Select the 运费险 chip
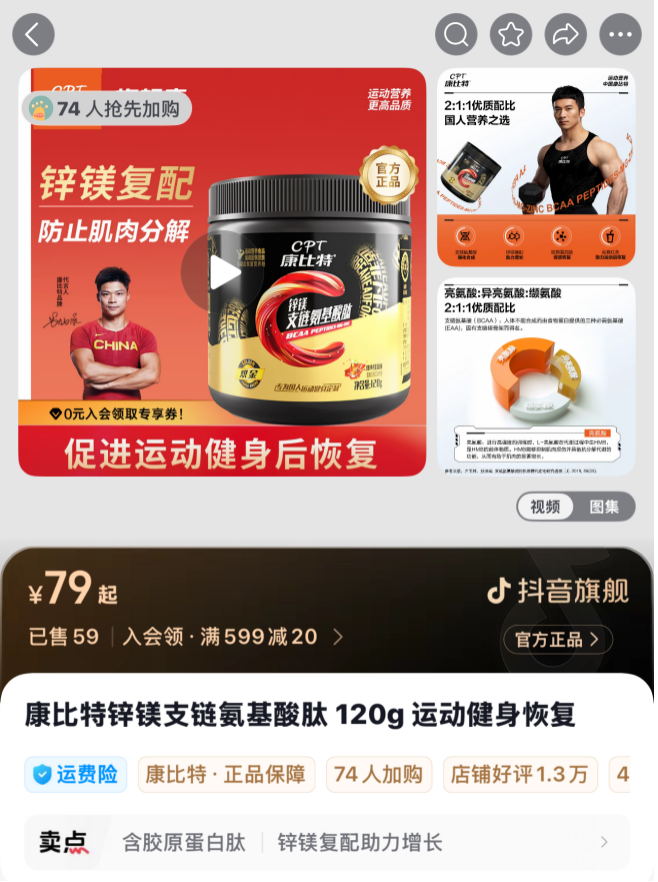This screenshot has height=882, width=658. (76, 774)
